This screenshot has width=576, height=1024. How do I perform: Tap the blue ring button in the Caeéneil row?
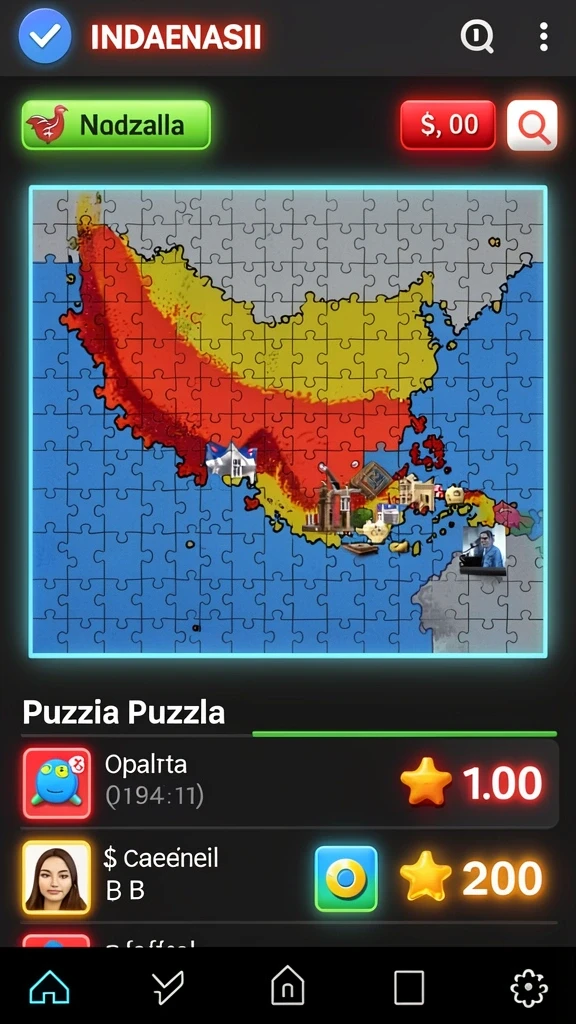(346, 878)
